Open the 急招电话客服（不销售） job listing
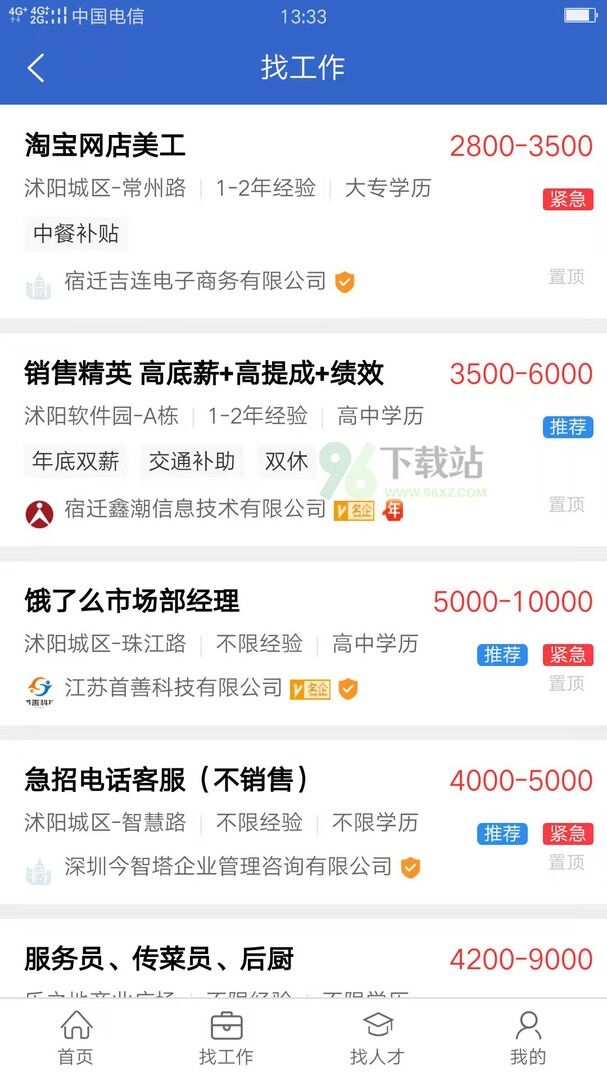 pyautogui.click(x=303, y=822)
